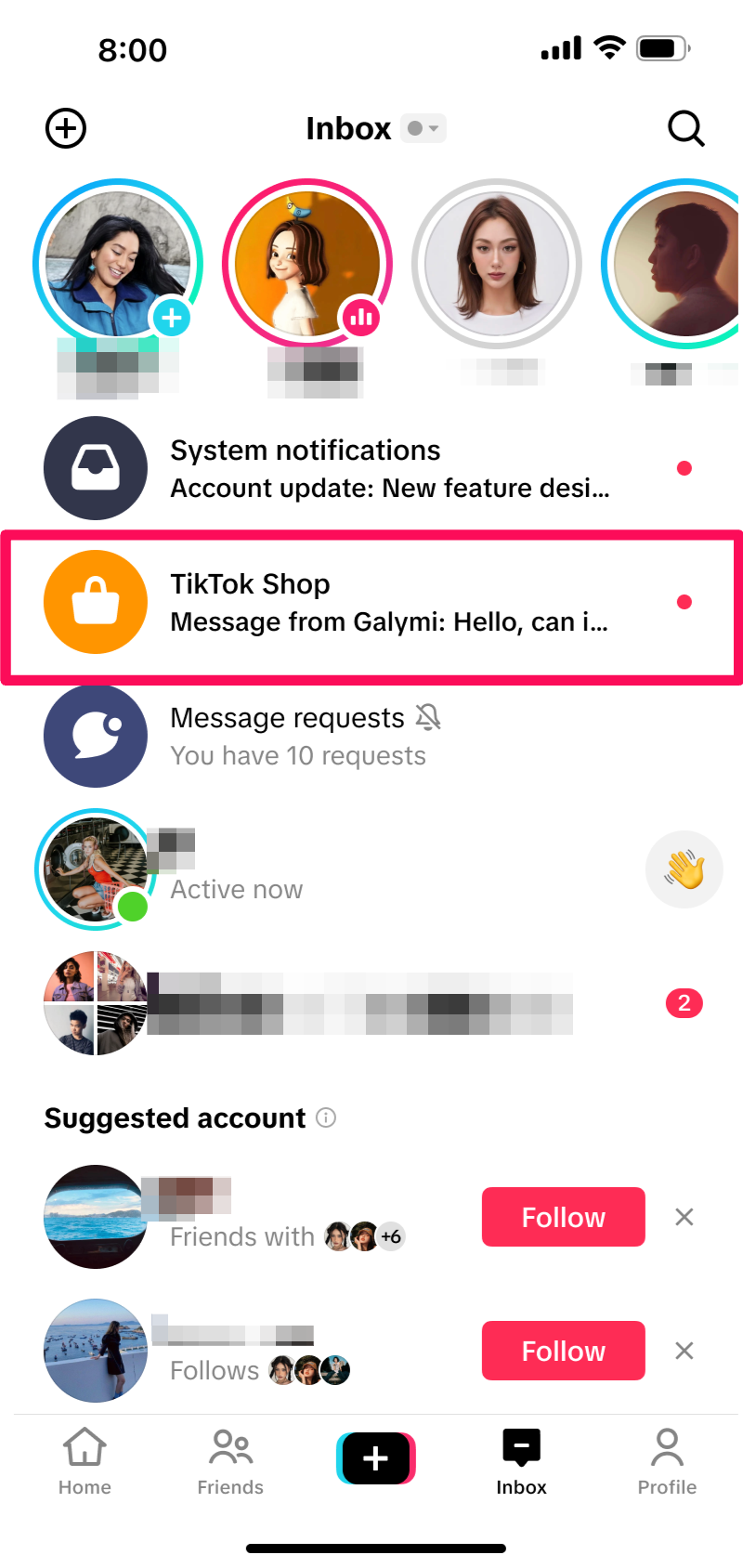Follow the second suggested account
The width and height of the screenshot is (743, 1568).
point(563,1351)
